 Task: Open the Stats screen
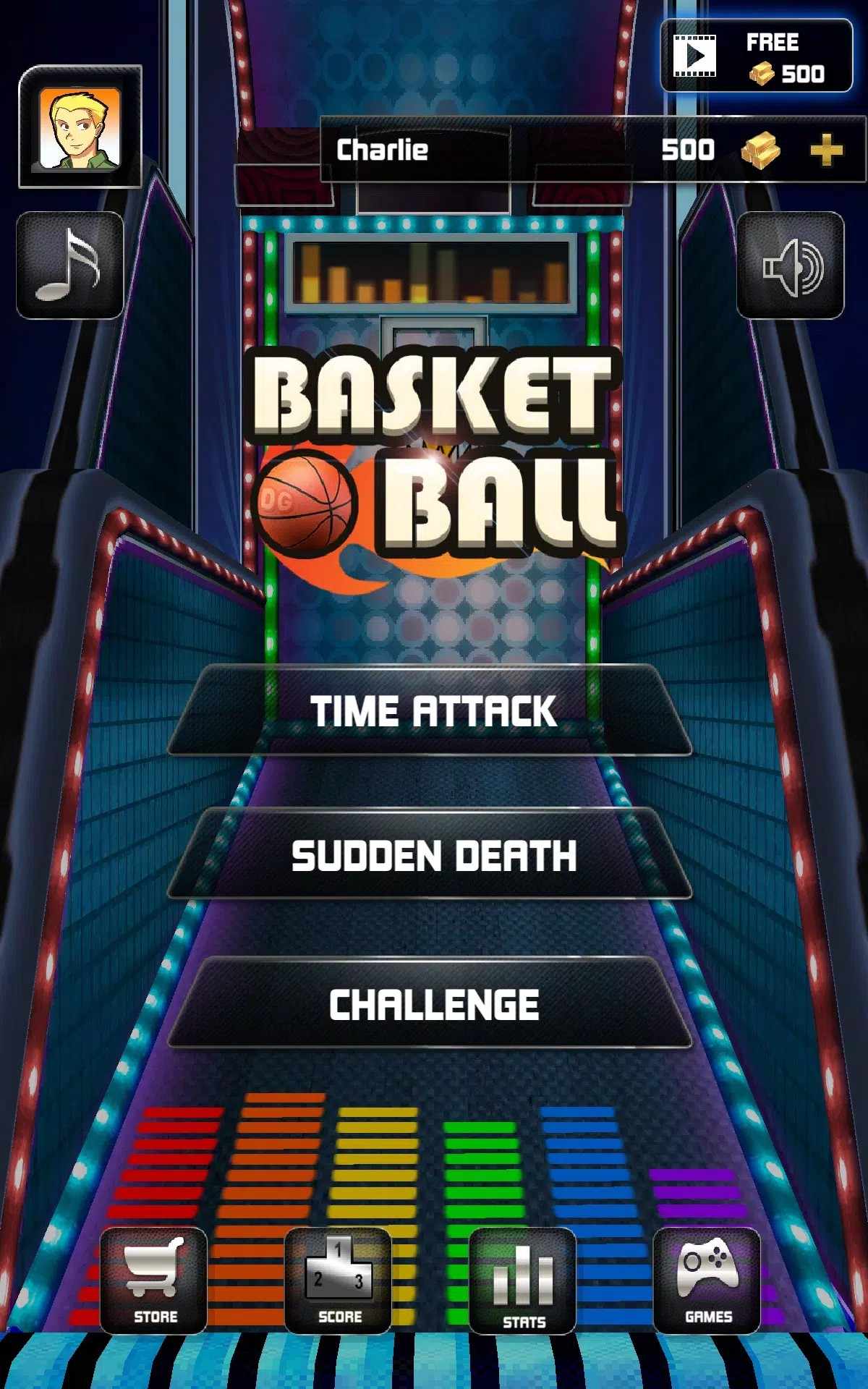pyautogui.click(x=523, y=1281)
